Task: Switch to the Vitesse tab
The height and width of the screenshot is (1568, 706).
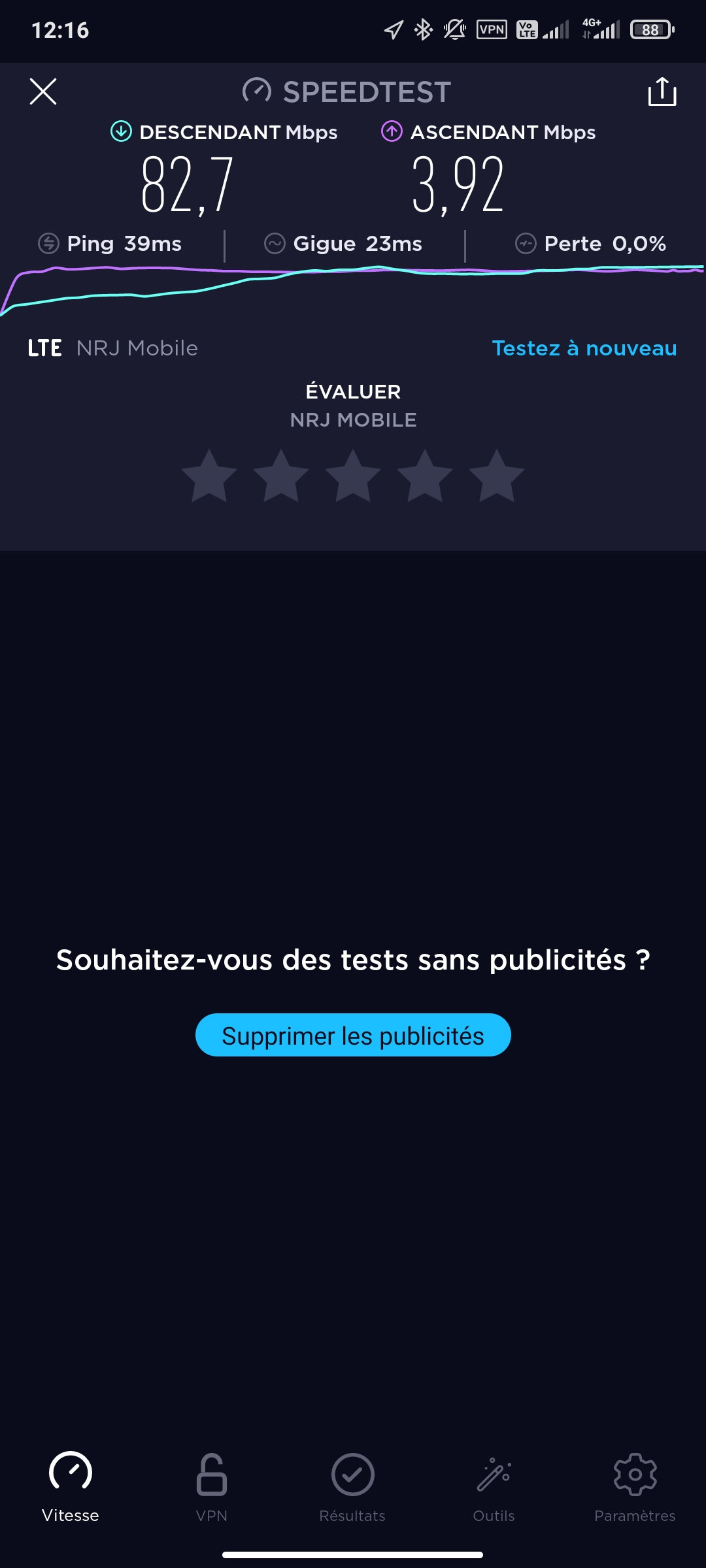Action: 71,1484
